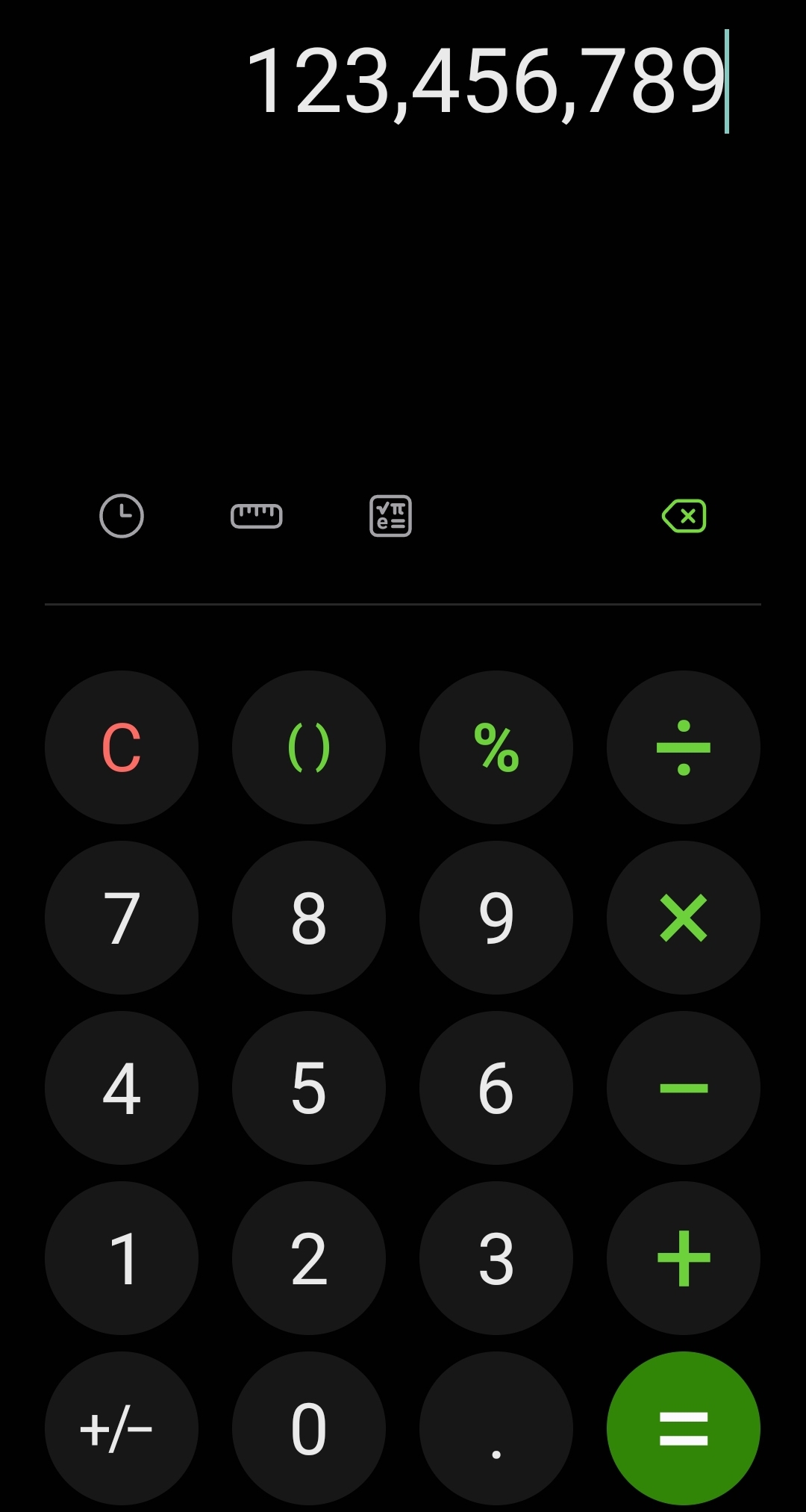Open calculation history
The width and height of the screenshot is (806, 1512).
click(x=122, y=516)
